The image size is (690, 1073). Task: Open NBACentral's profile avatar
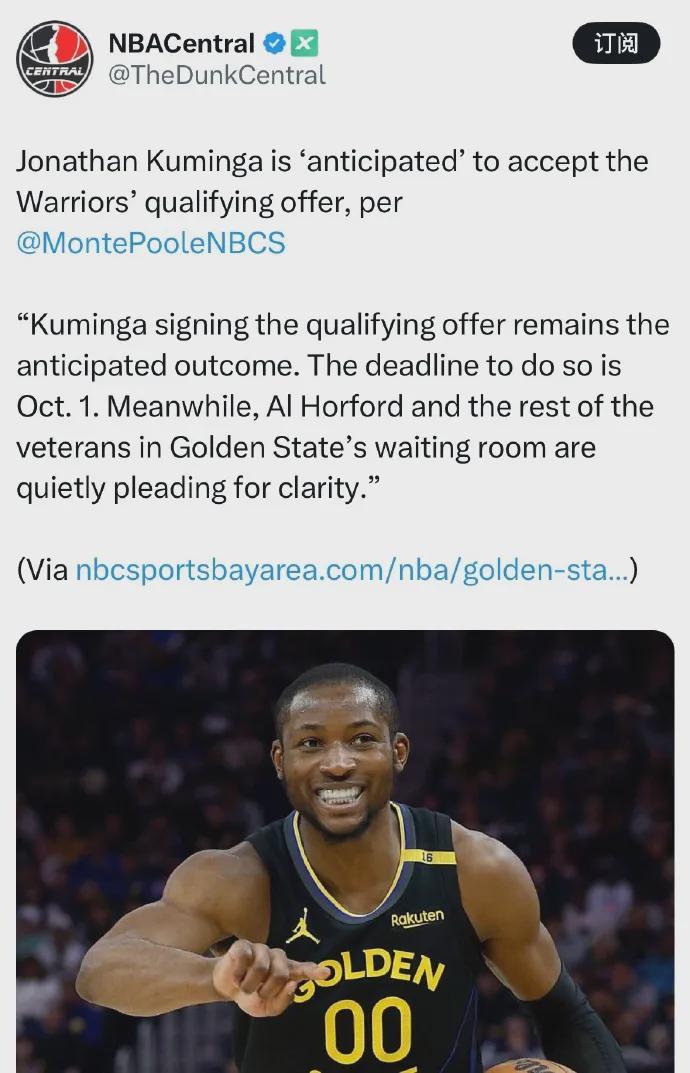[x=54, y=58]
